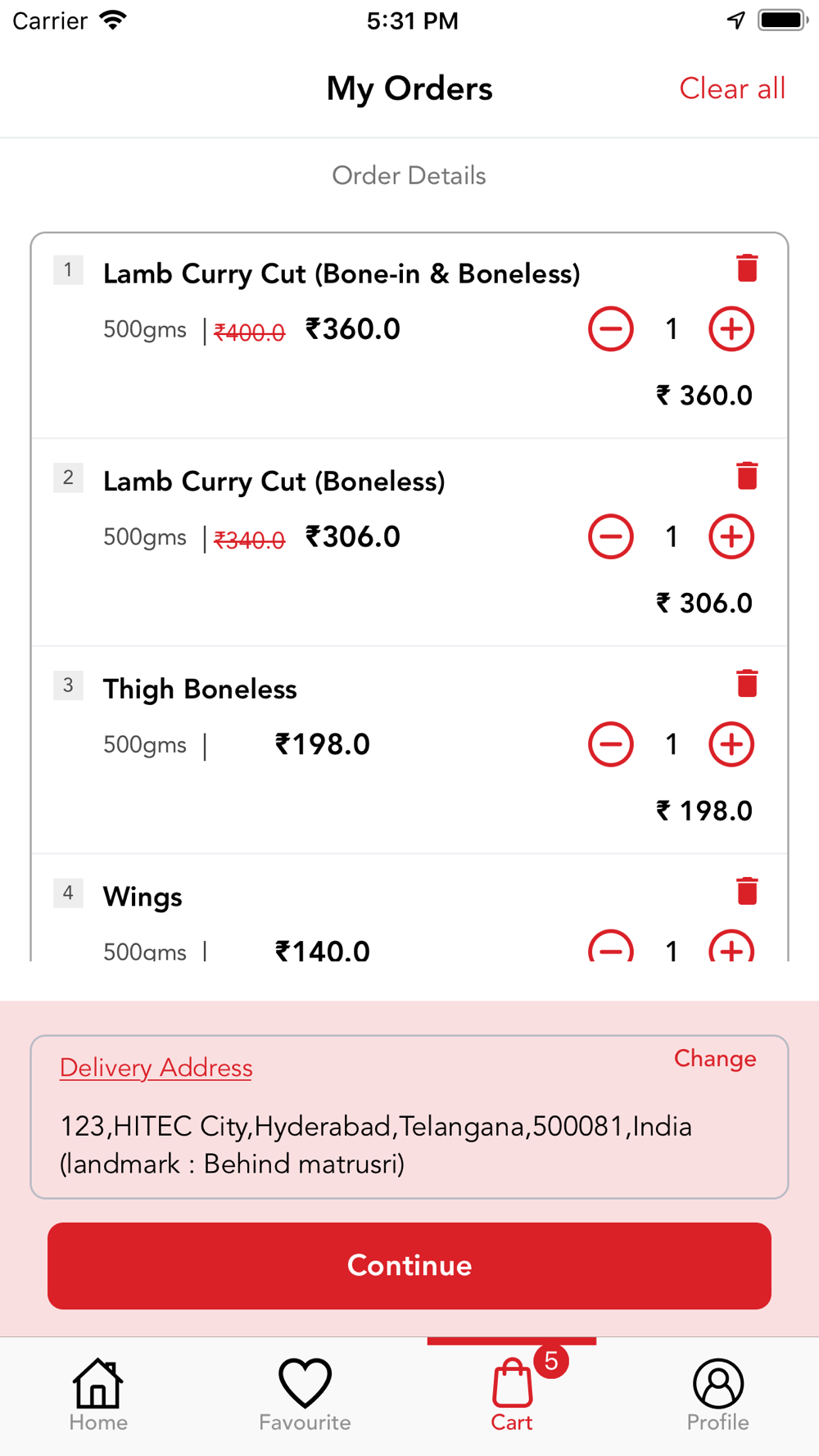Go to the Home tab
This screenshot has height=1456, width=819.
pyautogui.click(x=98, y=1395)
